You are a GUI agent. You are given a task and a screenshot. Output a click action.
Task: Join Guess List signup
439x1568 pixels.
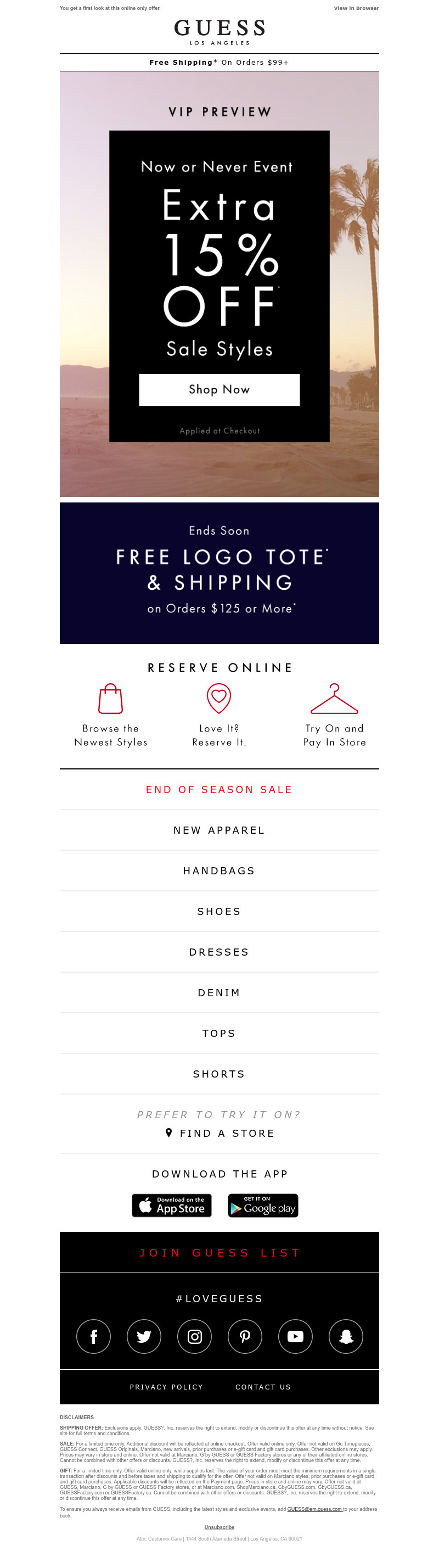(x=219, y=1253)
